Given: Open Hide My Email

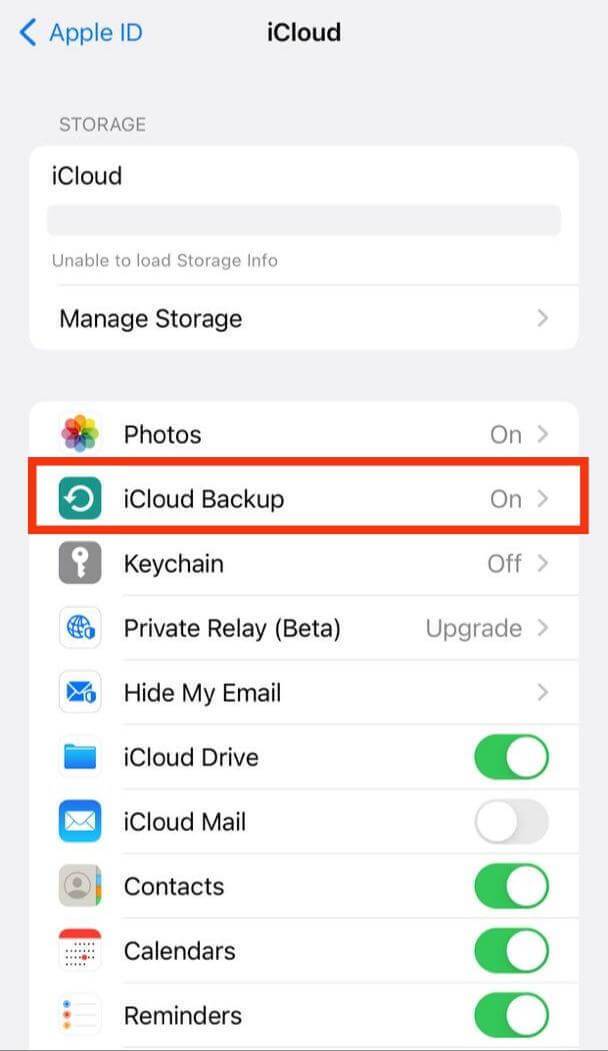Looking at the screenshot, I should click(303, 693).
